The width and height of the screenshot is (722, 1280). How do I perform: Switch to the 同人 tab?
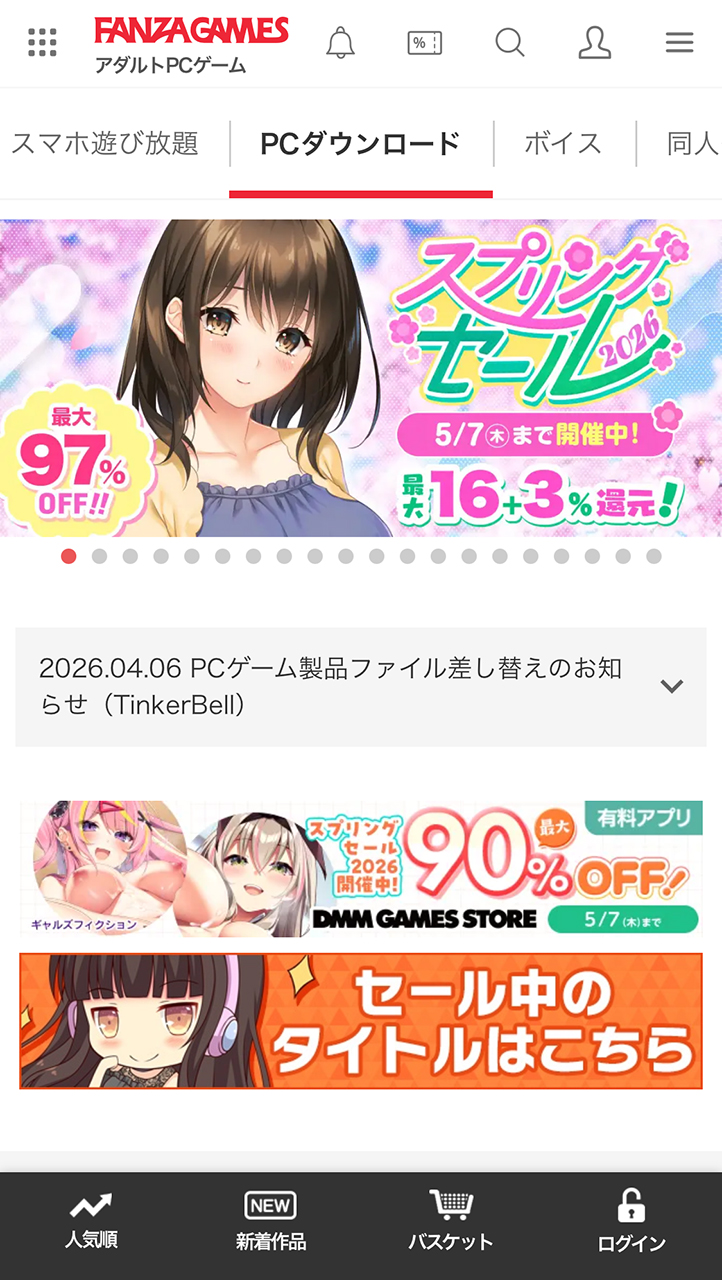(692, 144)
